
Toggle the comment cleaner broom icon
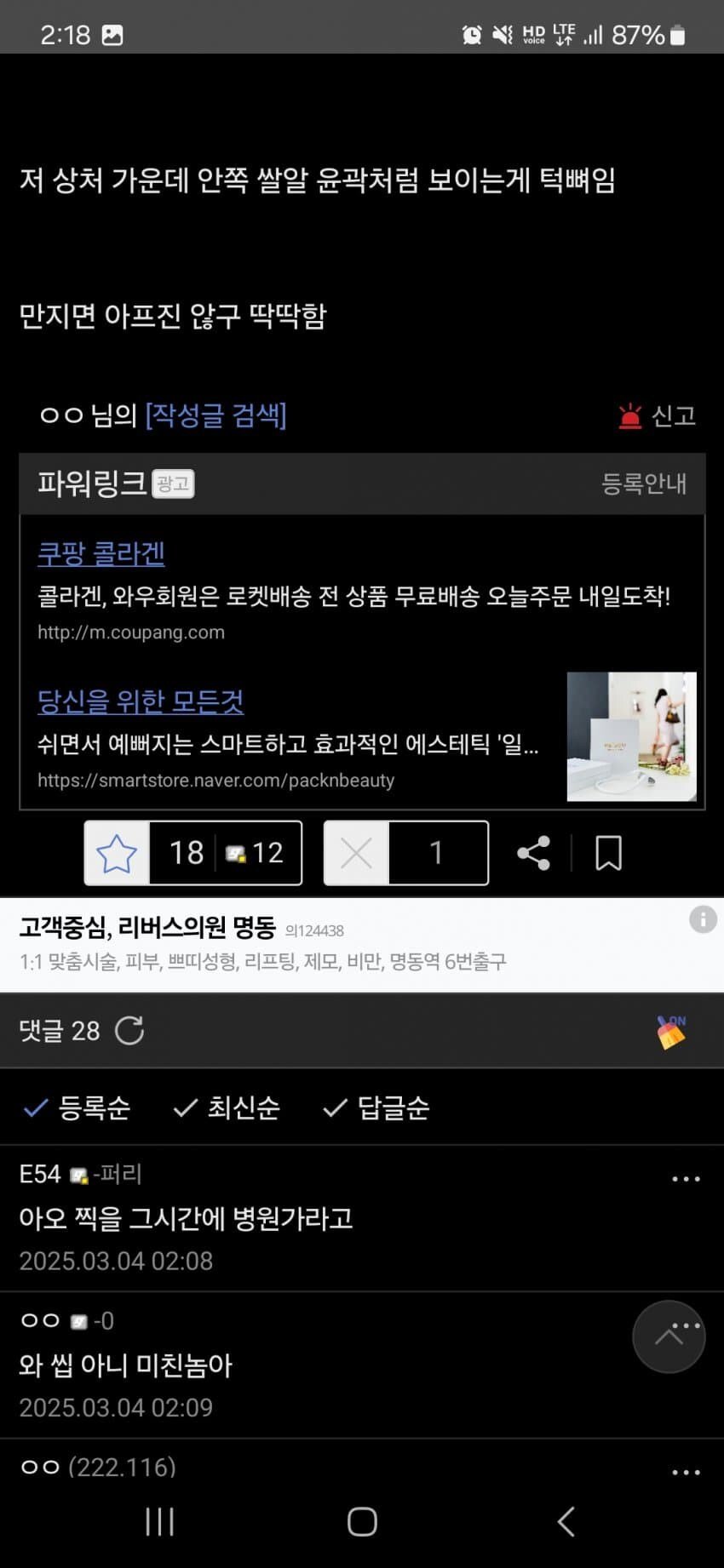click(x=670, y=1031)
